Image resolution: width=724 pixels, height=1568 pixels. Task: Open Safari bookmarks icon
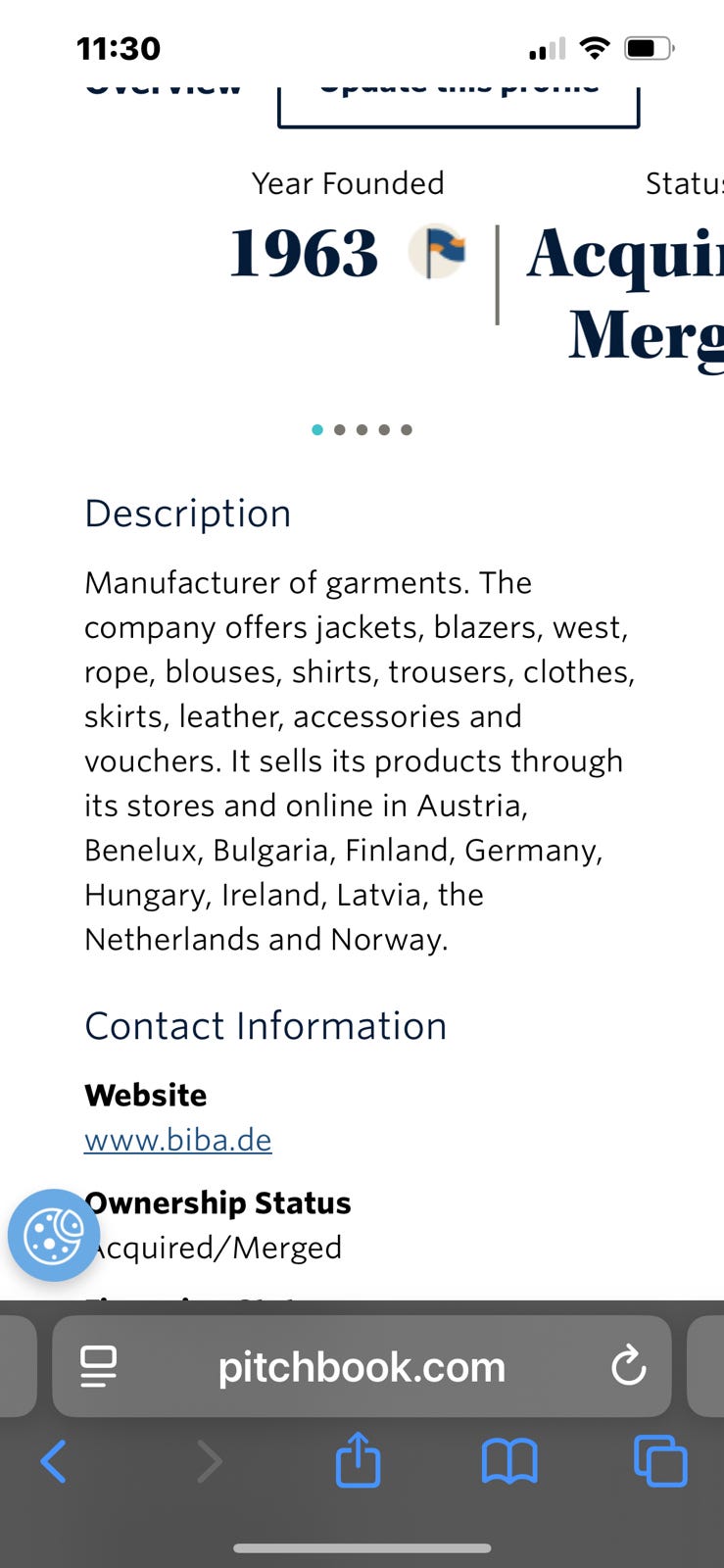[x=509, y=1461]
